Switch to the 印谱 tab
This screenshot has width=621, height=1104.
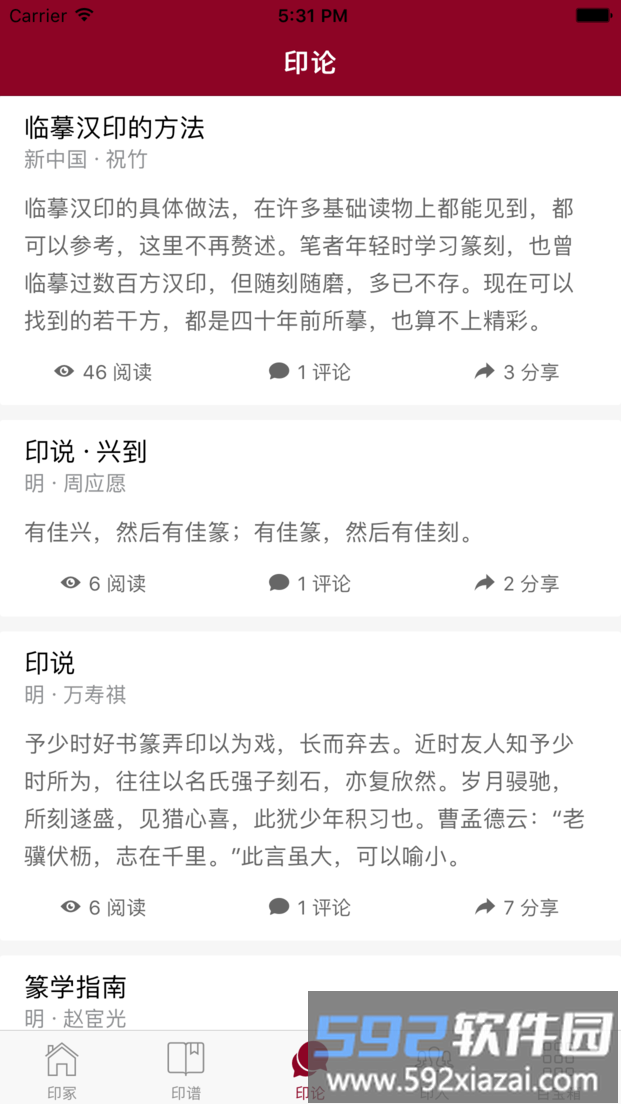[185, 1070]
